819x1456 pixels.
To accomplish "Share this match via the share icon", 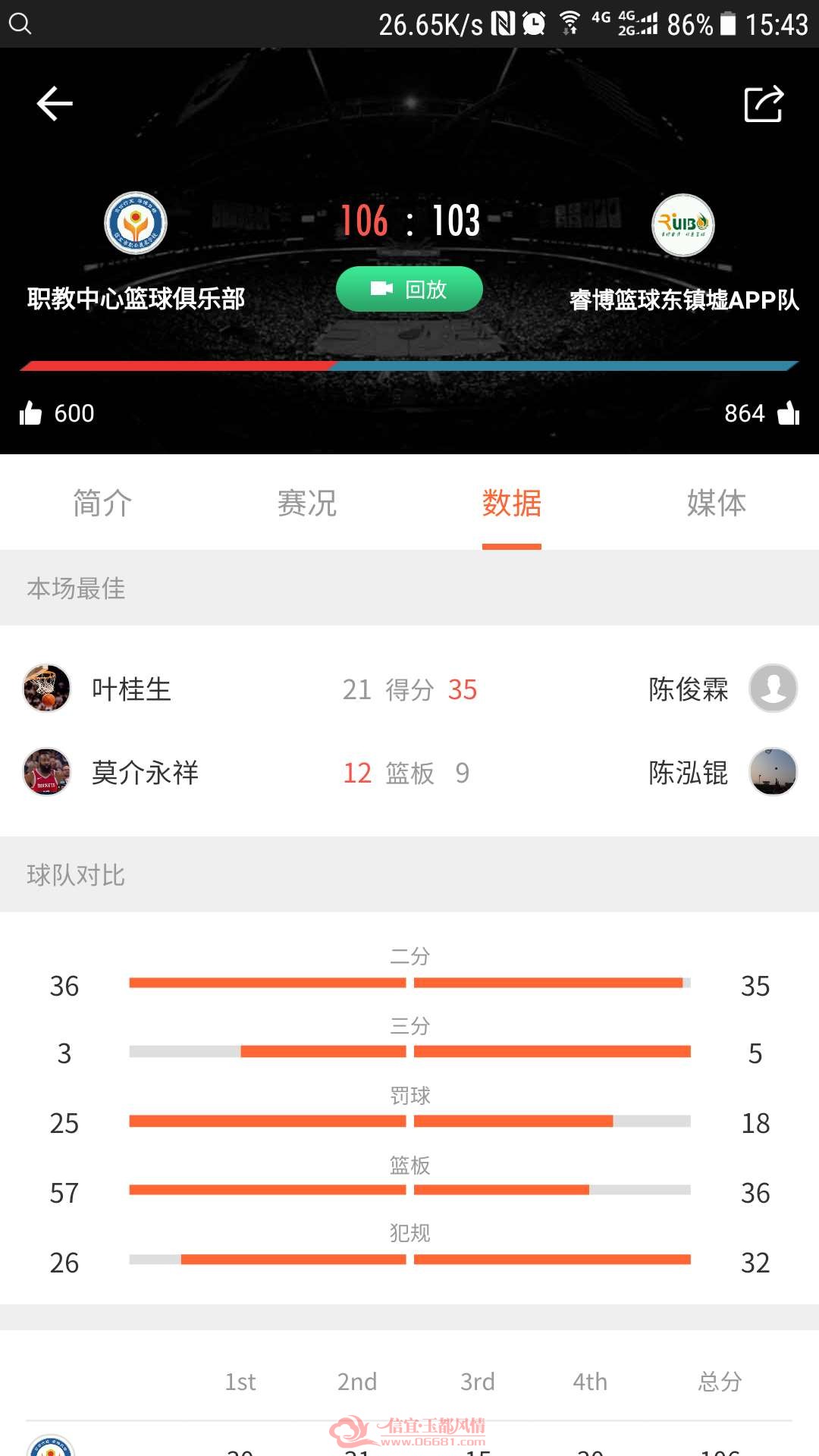I will [x=764, y=104].
